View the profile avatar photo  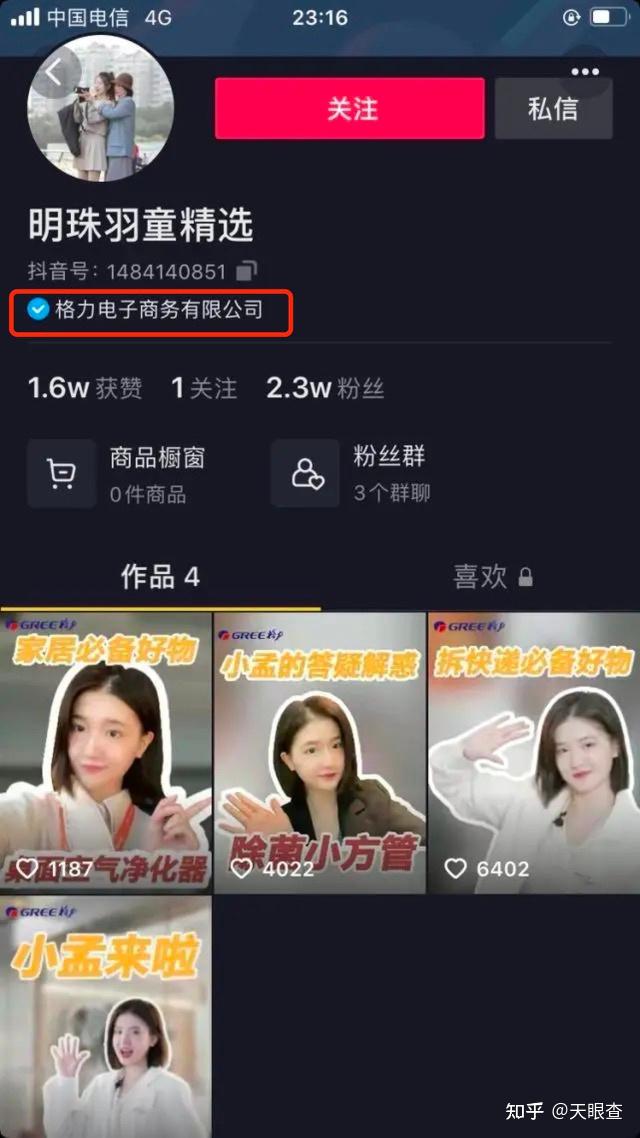(100, 107)
